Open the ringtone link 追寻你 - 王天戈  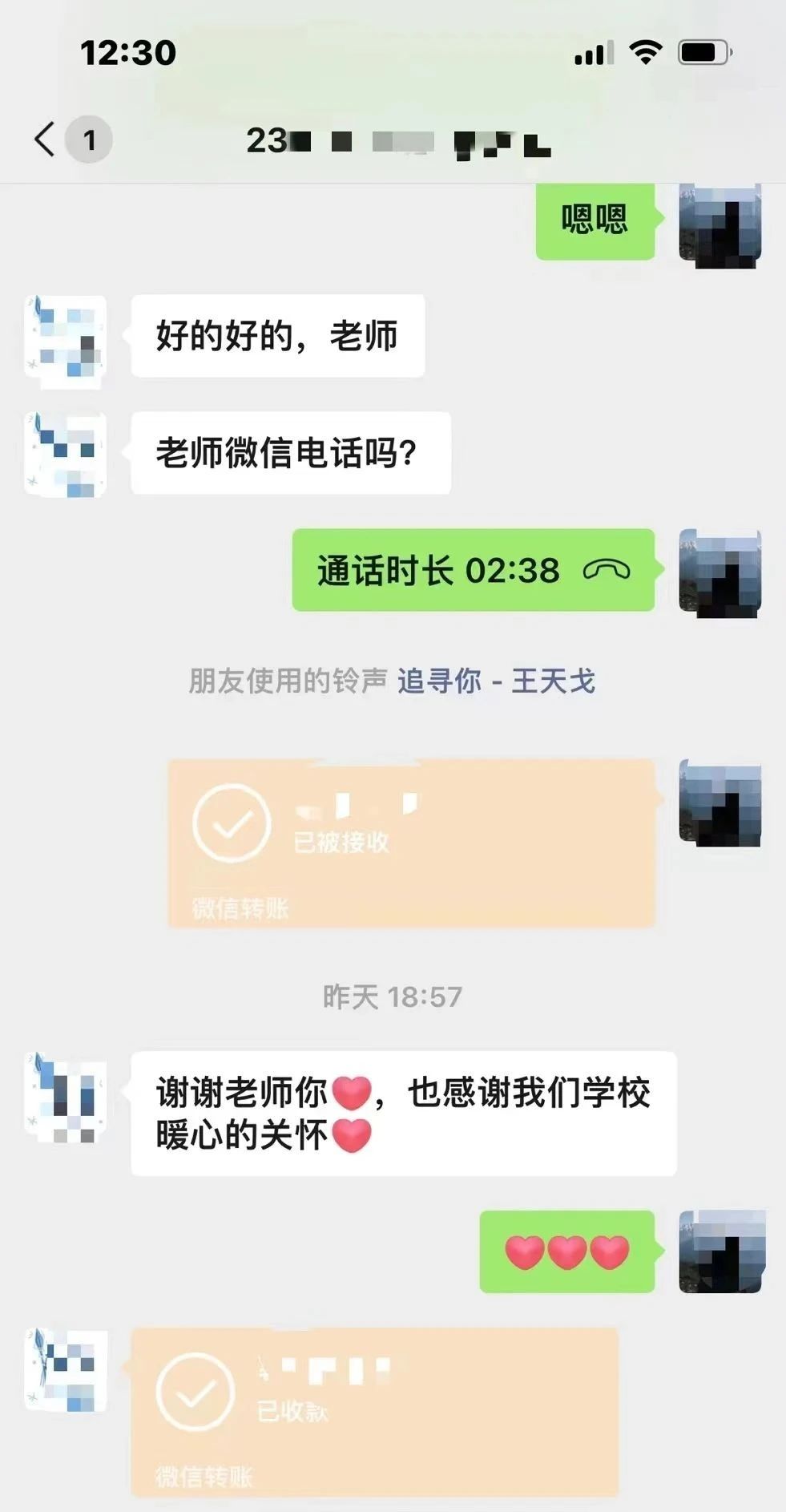pyautogui.click(x=496, y=681)
